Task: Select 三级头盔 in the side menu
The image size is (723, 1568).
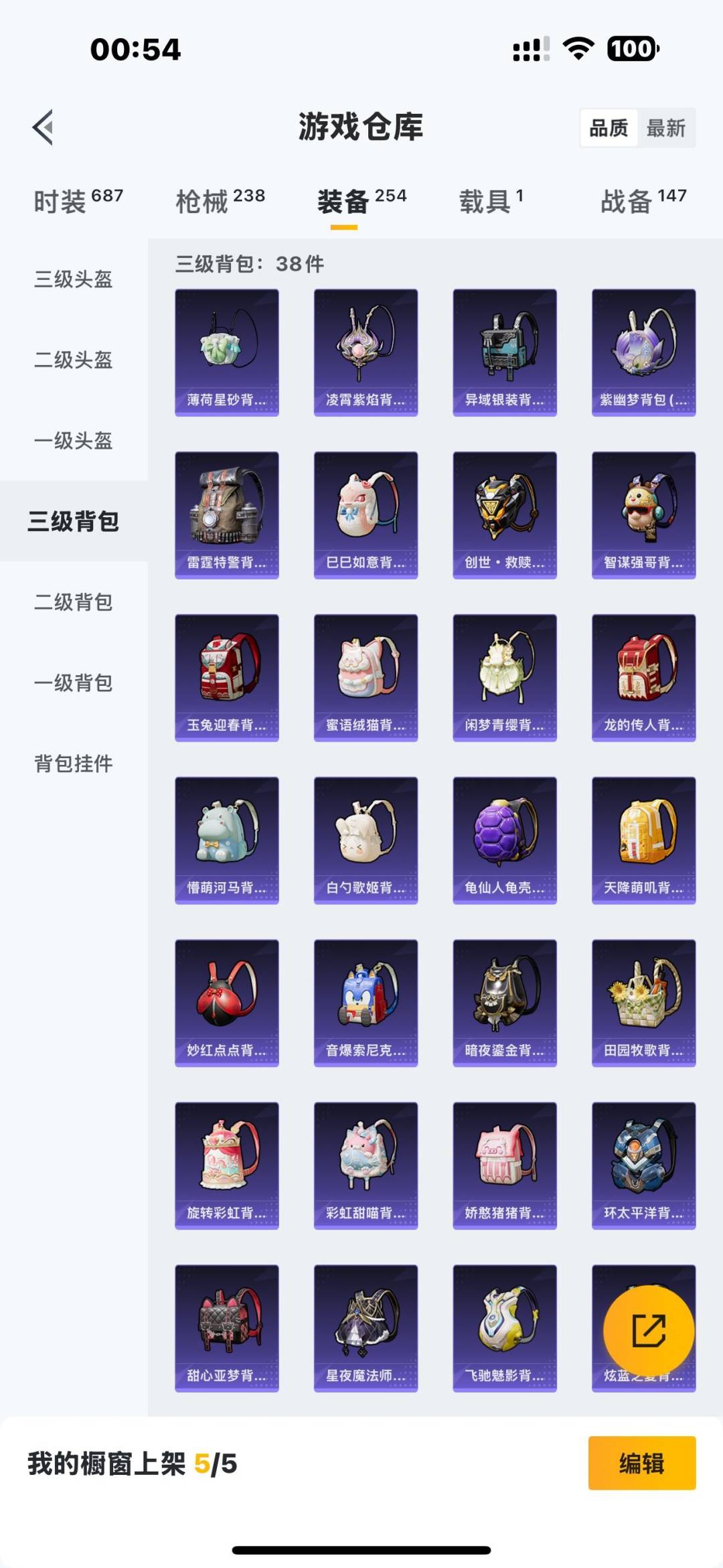Action: pos(74,279)
